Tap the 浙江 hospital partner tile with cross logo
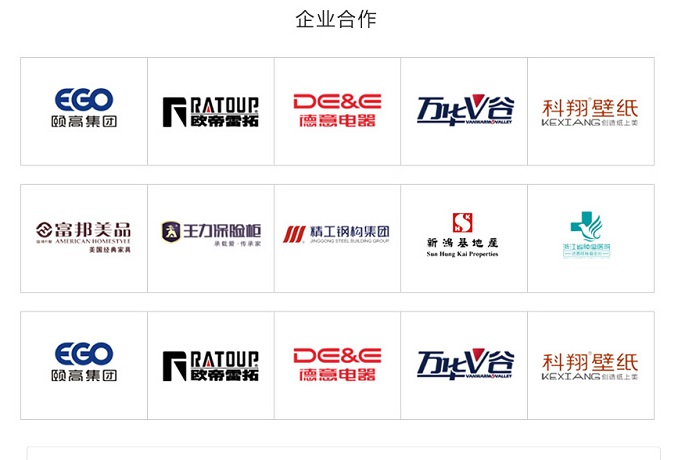The height and width of the screenshot is (460, 696). coord(590,238)
